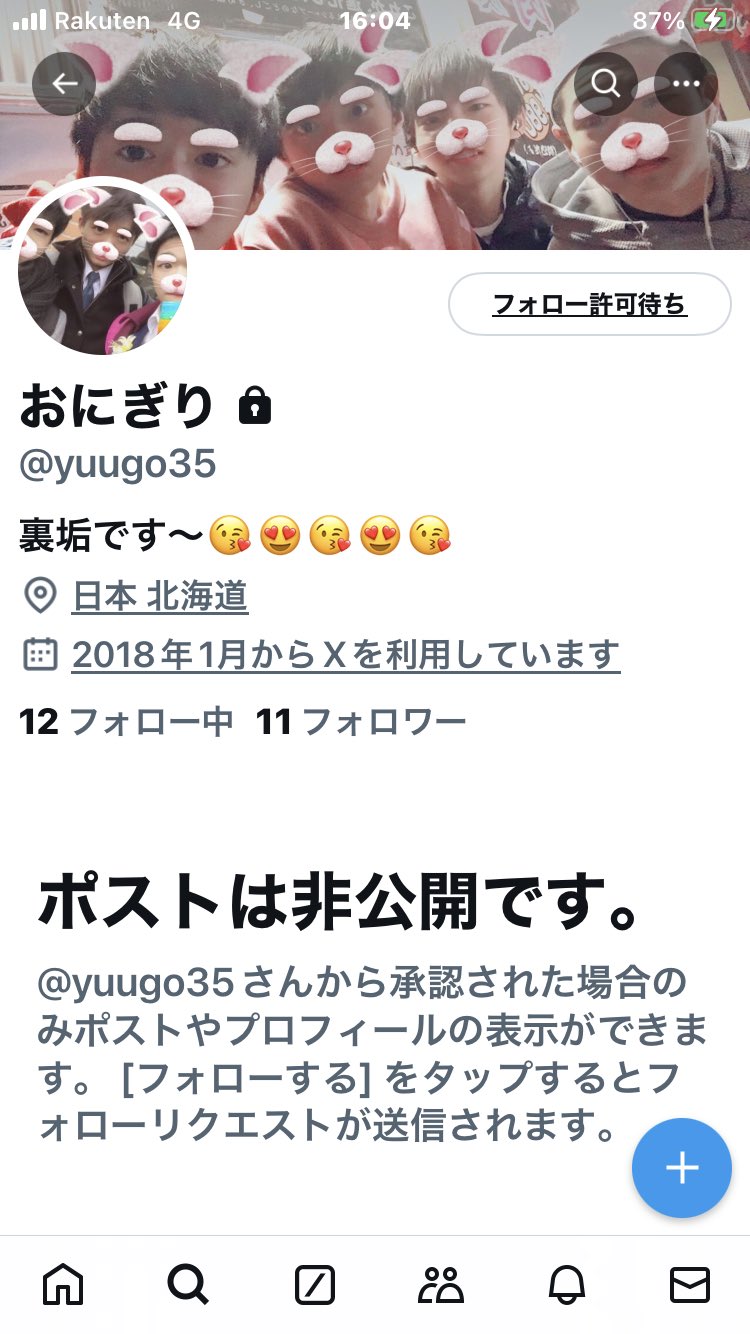Tap the 2018年1月からXを利用しています link
The image size is (750, 1334).
pyautogui.click(x=345, y=656)
